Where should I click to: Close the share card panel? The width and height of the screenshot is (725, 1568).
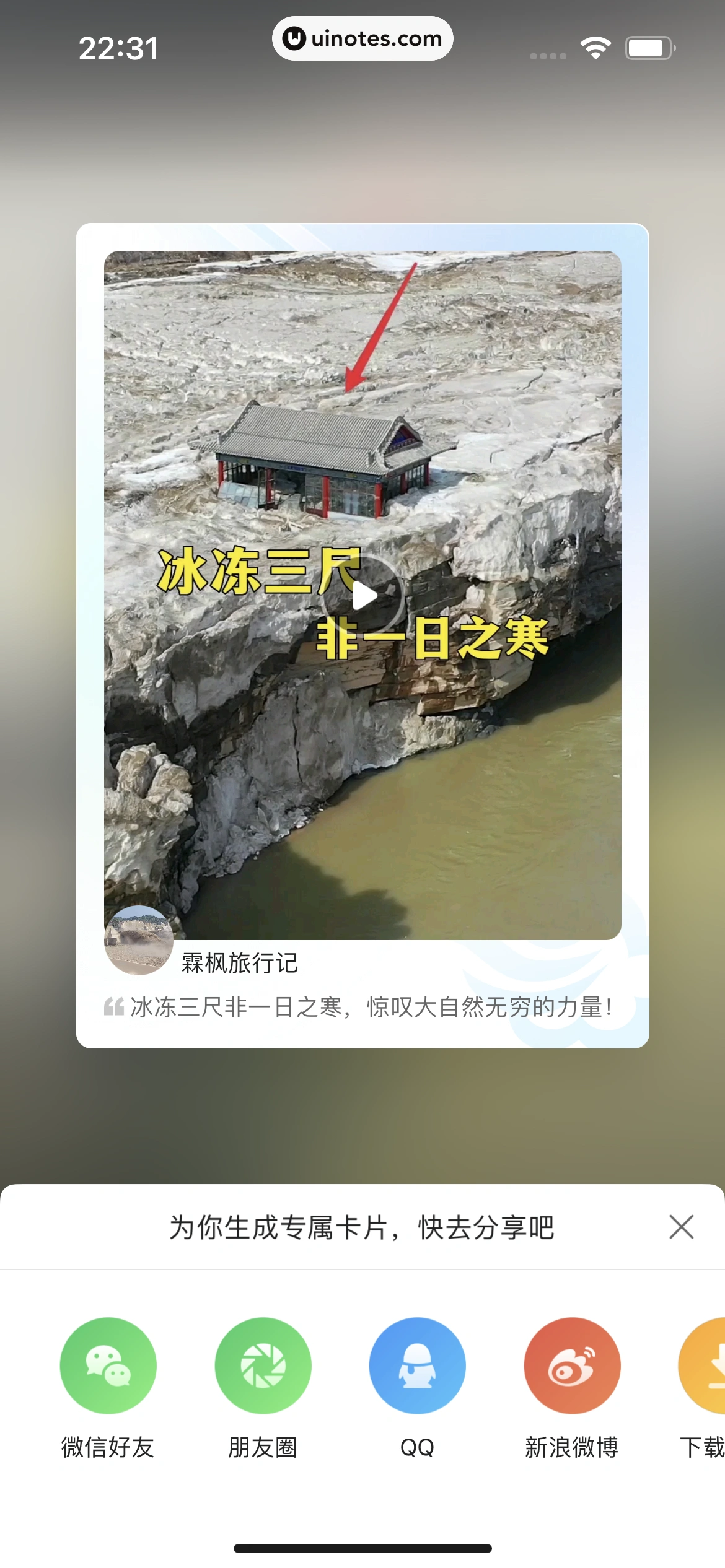(x=681, y=1226)
